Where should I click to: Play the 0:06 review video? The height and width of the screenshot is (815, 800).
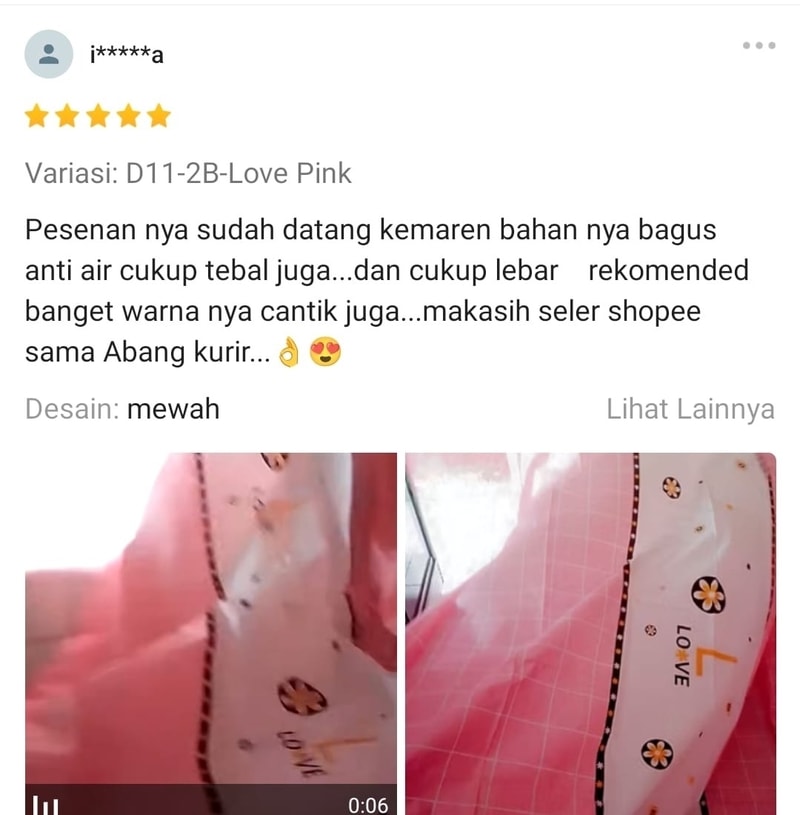[x=211, y=632]
